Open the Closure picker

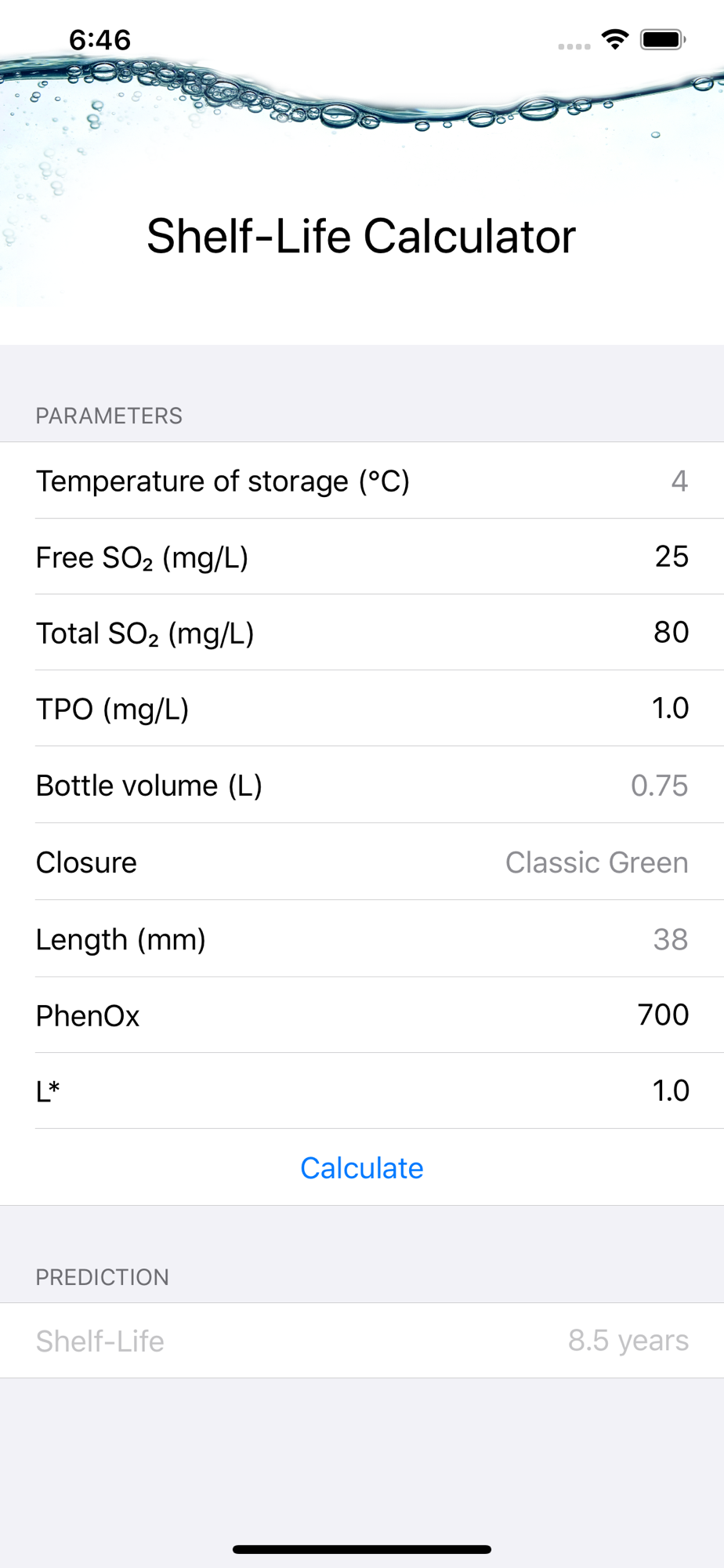pos(362,862)
